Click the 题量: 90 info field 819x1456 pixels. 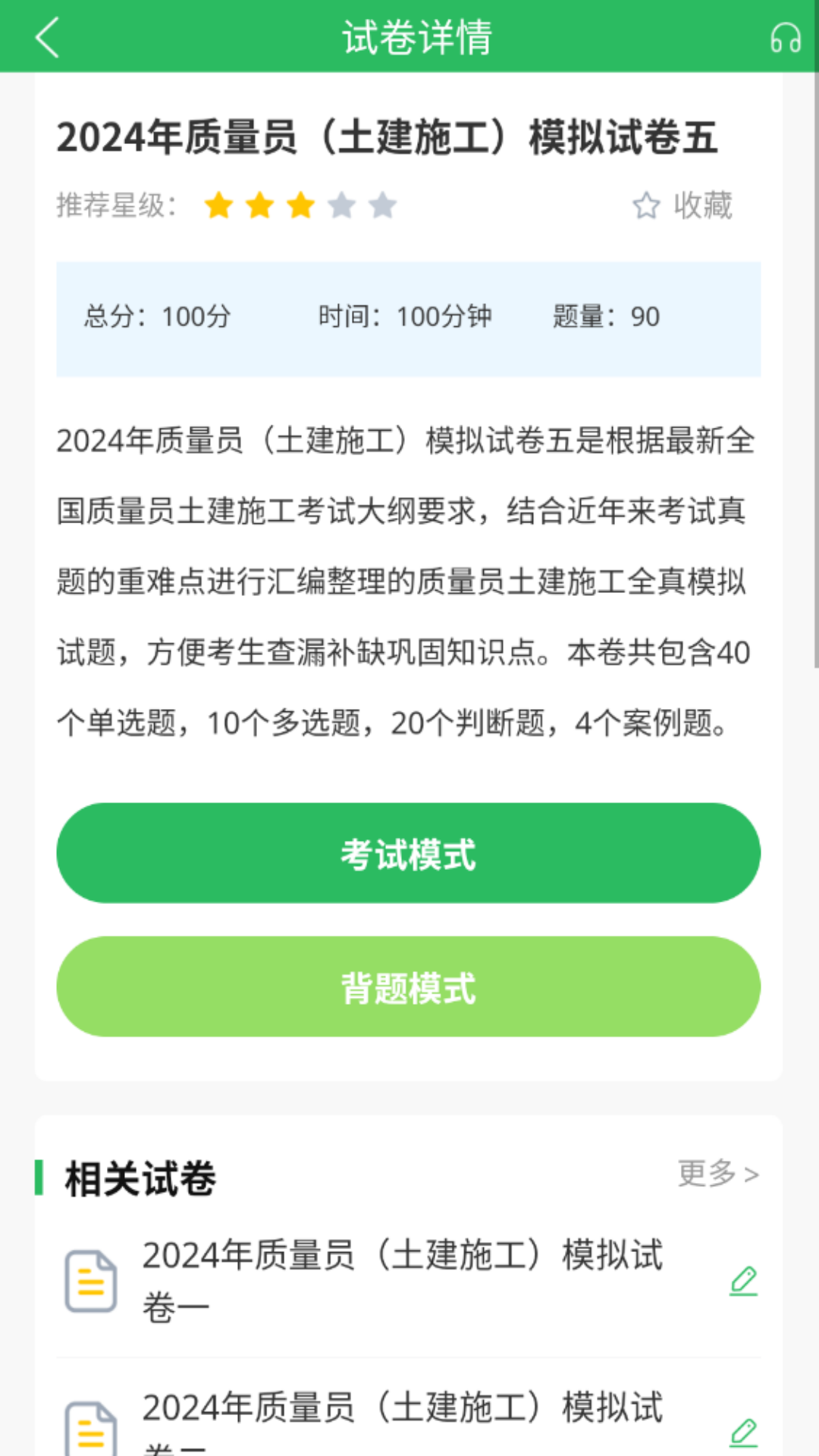tap(605, 317)
